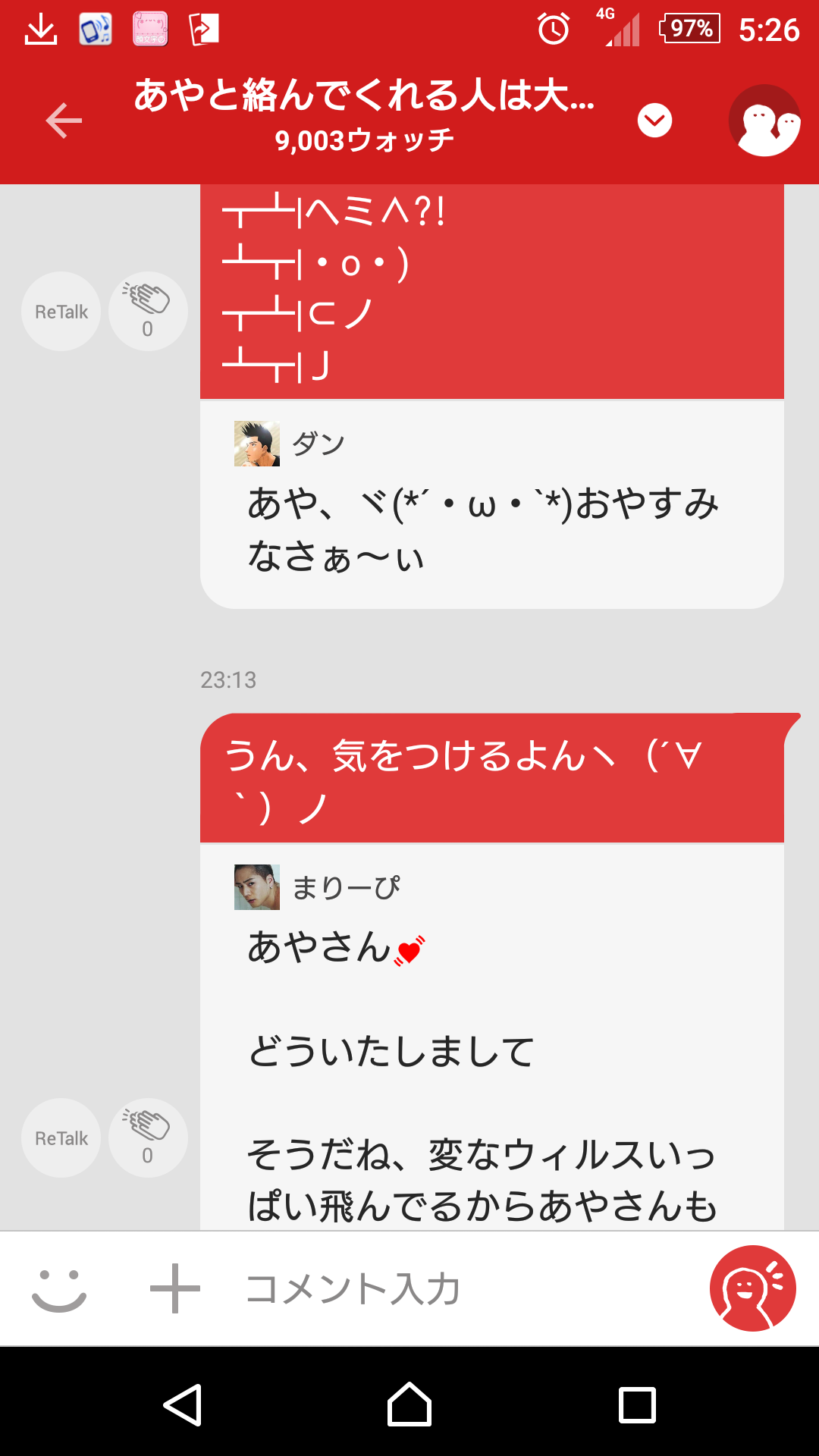Go back using the header arrow
Screen dimensions: 819x1456
point(64,120)
